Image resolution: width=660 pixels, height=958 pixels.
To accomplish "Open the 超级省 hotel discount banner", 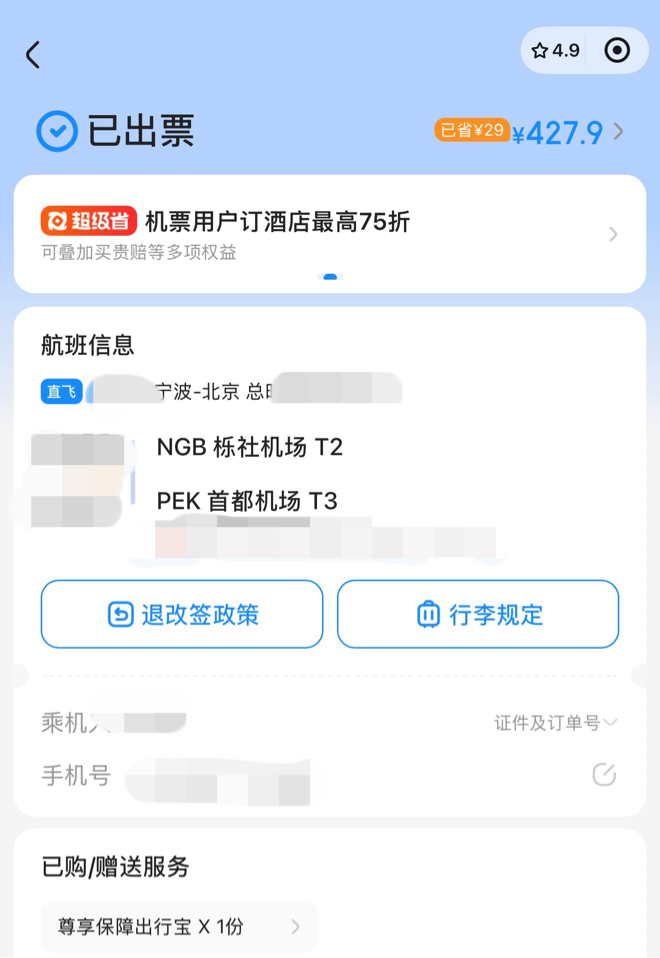I will click(x=329, y=234).
